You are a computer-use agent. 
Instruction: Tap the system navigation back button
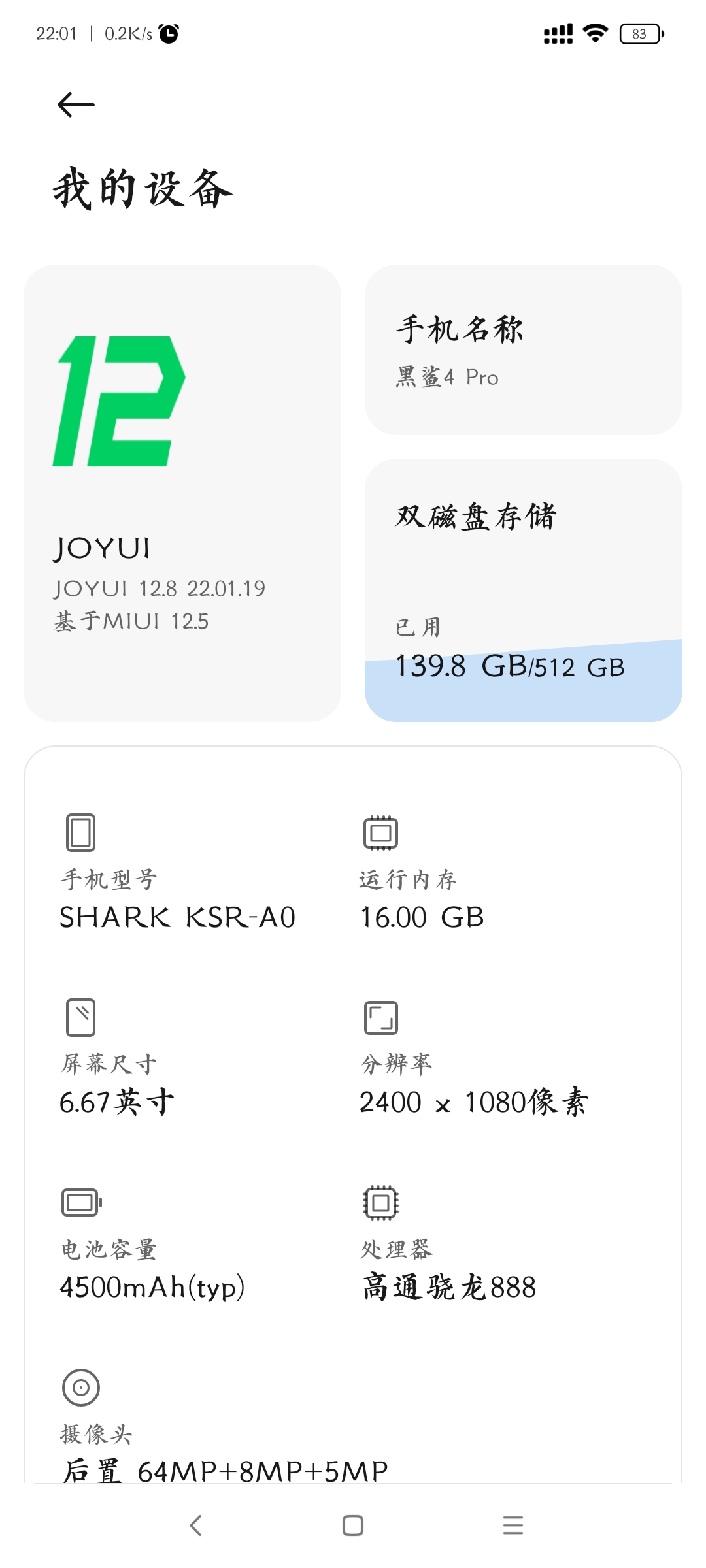click(x=195, y=1526)
